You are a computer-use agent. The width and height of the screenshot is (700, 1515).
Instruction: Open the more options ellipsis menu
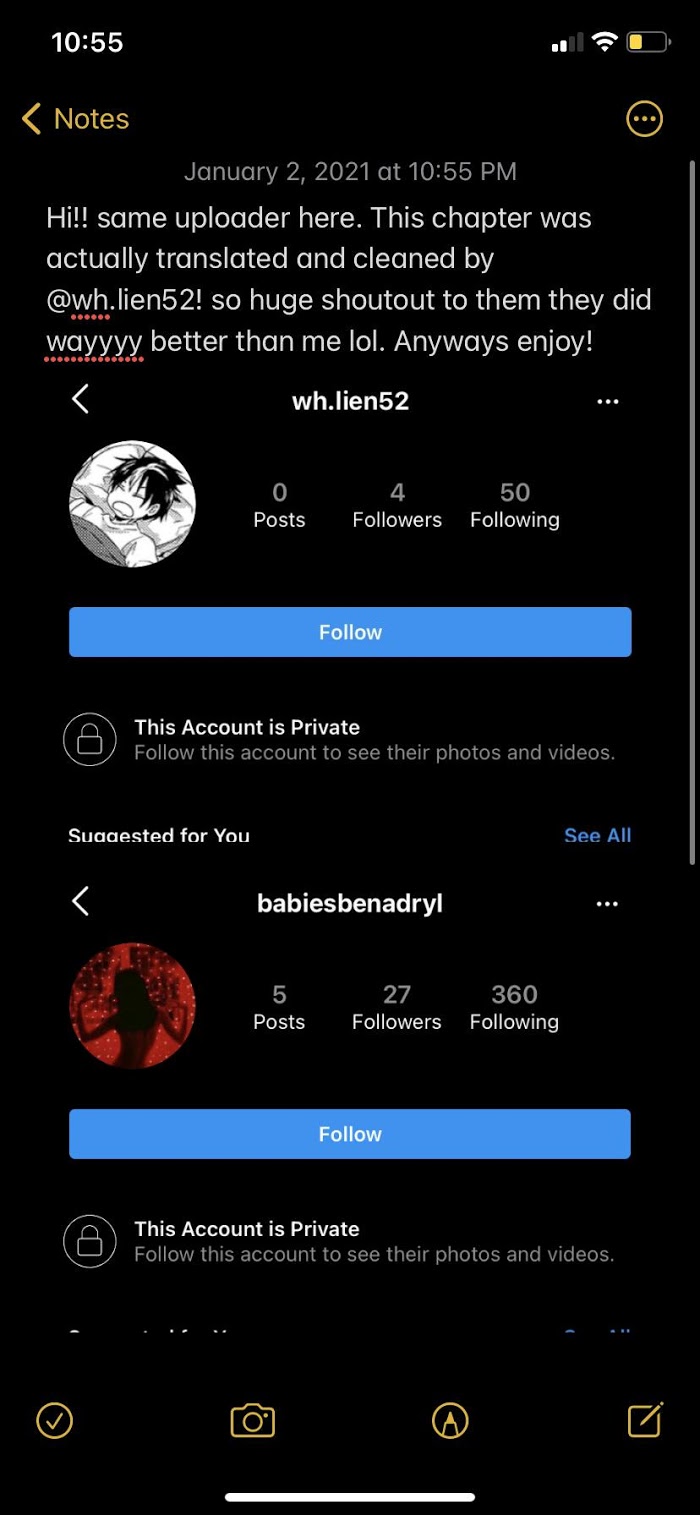tap(644, 119)
